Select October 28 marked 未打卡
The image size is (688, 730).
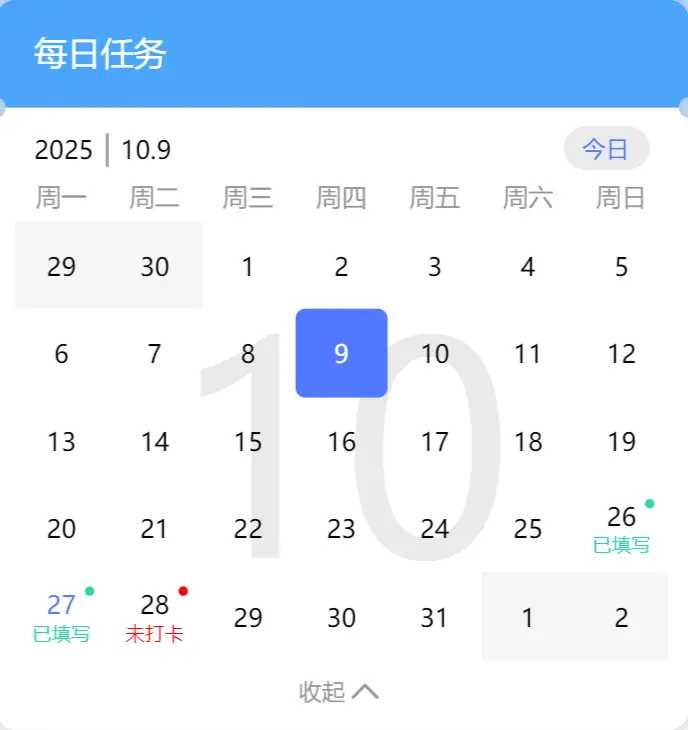(155, 616)
